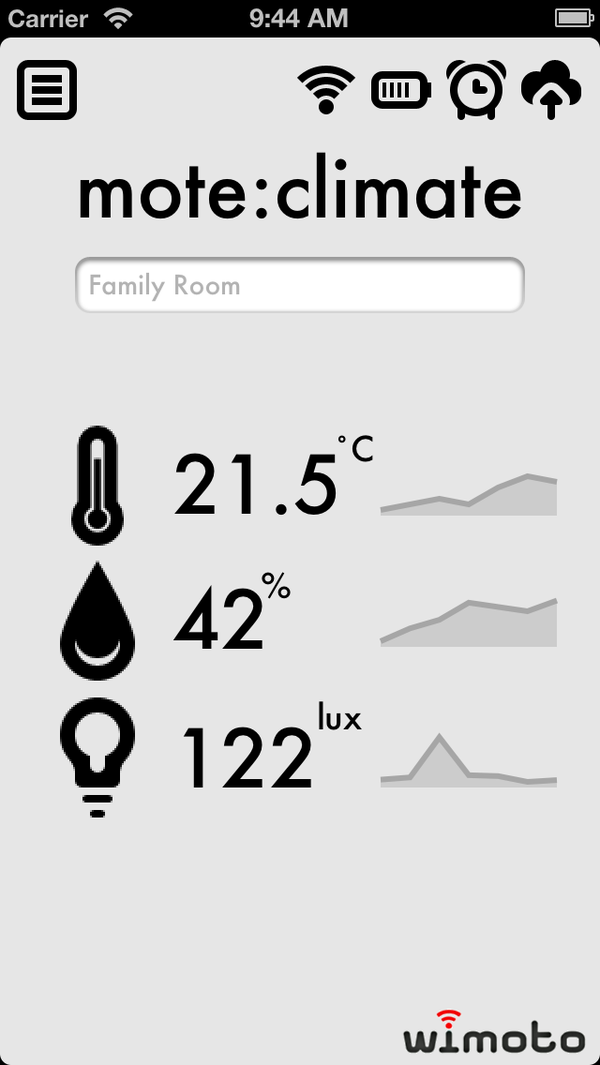
Task: Tap the cloud upload icon
Action: click(551, 90)
